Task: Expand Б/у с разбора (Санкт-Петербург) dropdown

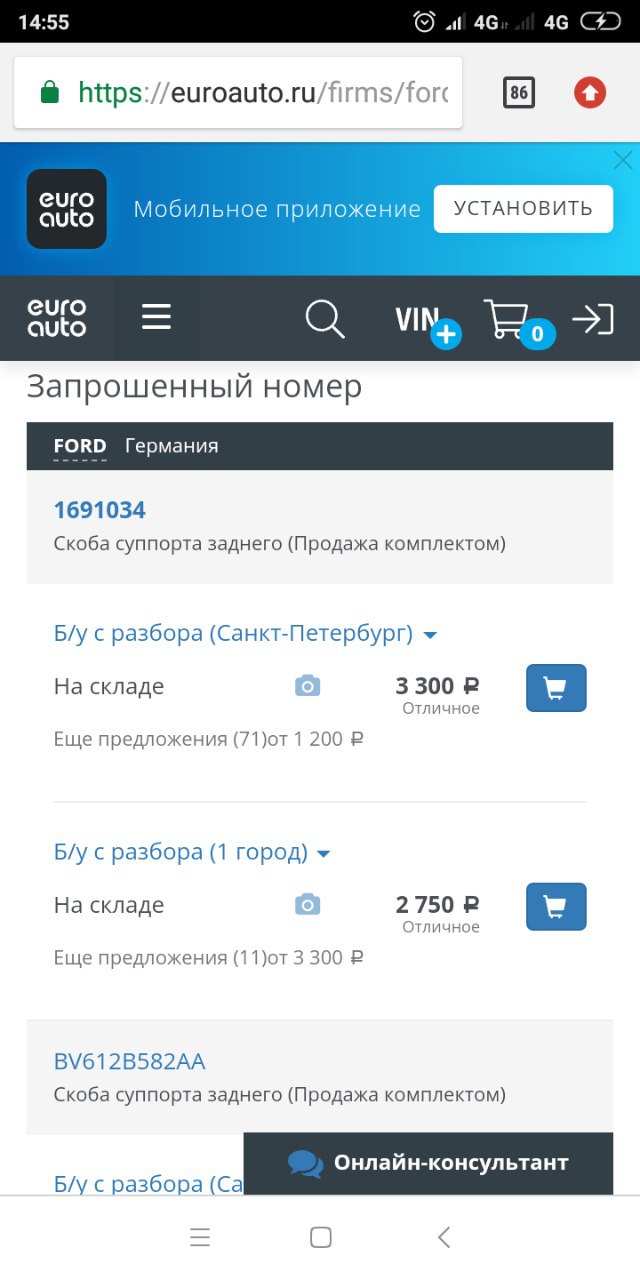Action: coord(245,634)
